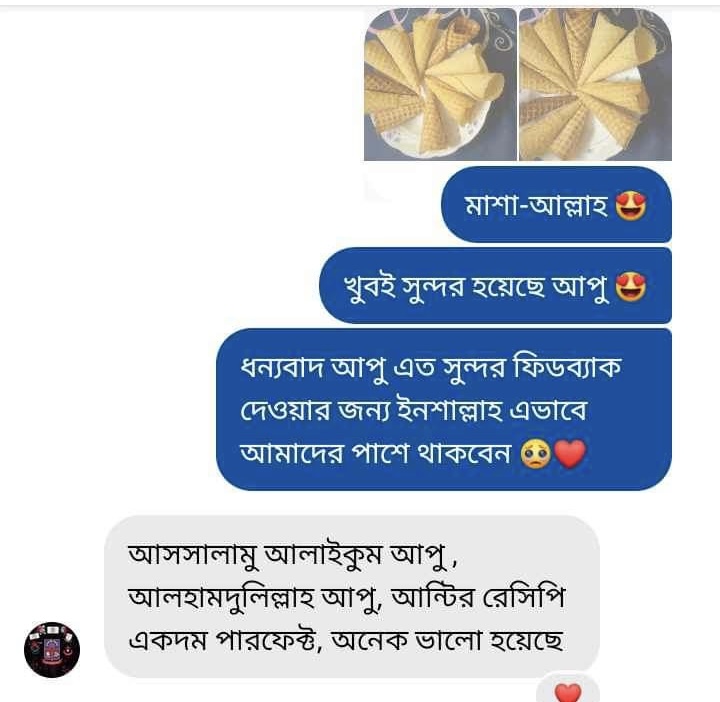
Task: Open the sender's profile avatar
Action: [x=52, y=650]
